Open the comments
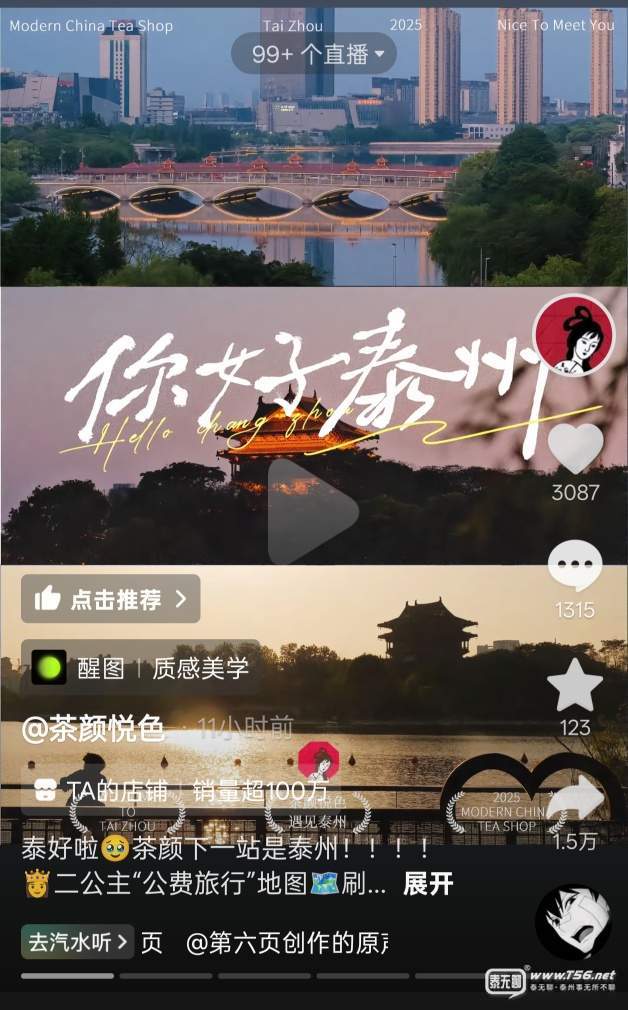The width and height of the screenshot is (628, 1010). pyautogui.click(x=575, y=566)
